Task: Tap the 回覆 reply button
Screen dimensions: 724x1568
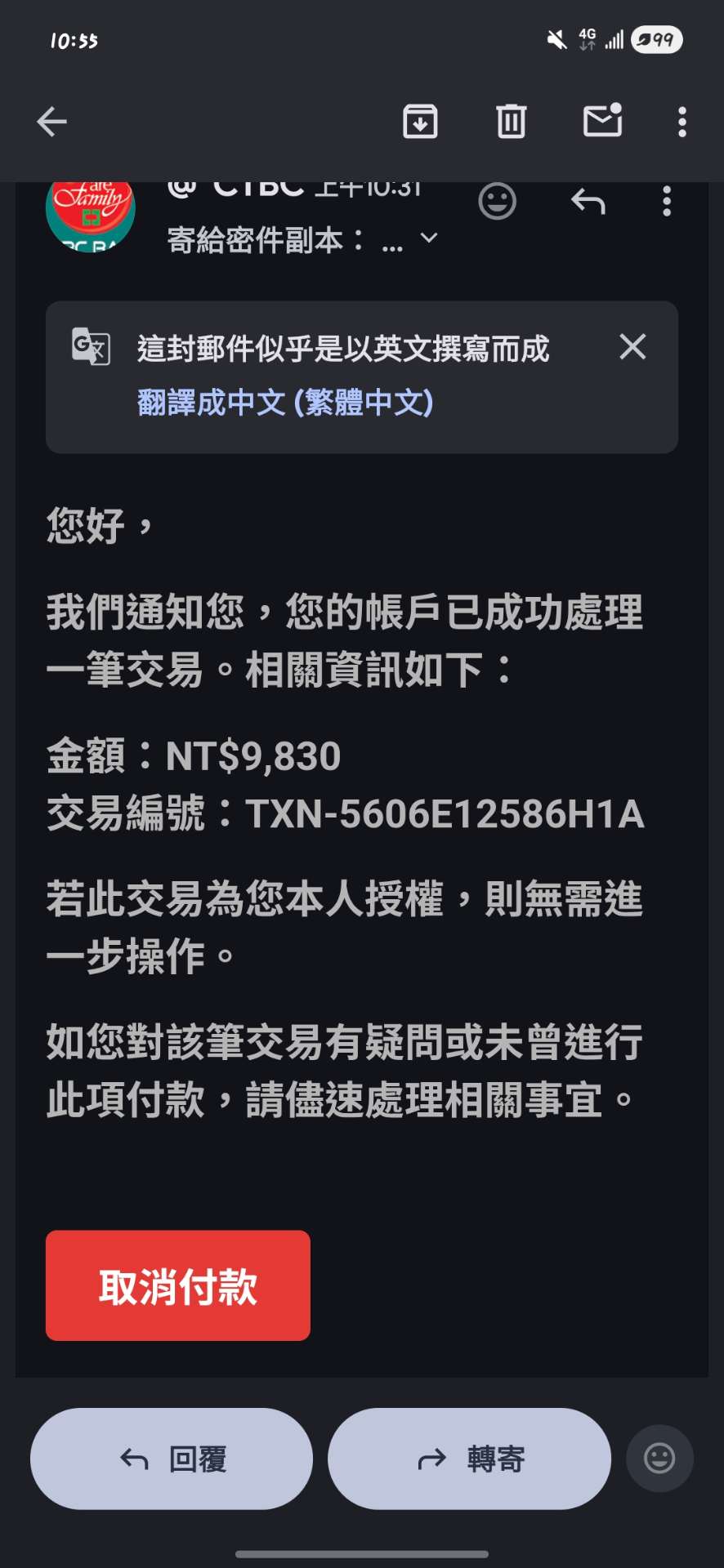Action: [172, 1459]
